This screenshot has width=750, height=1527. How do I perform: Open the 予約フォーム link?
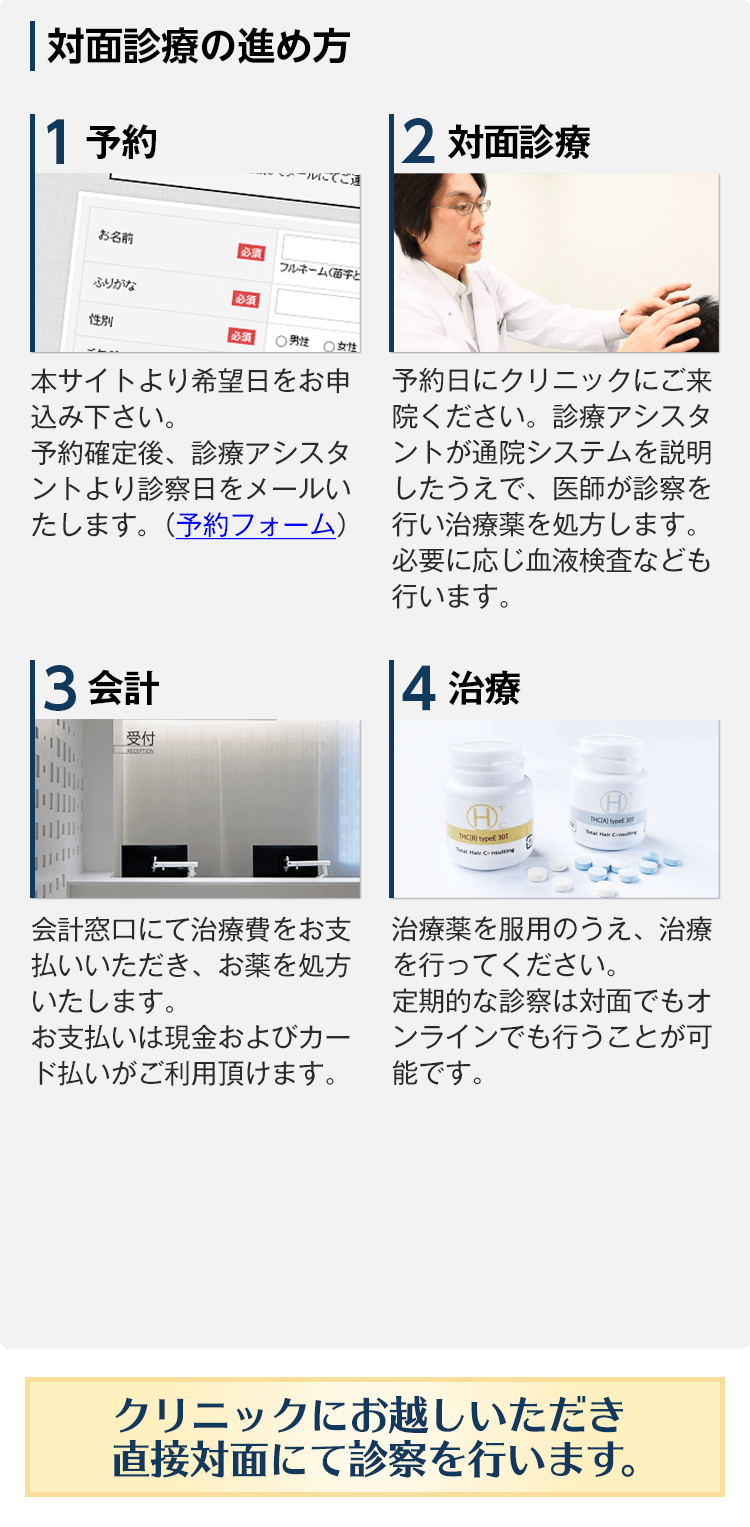click(255, 525)
